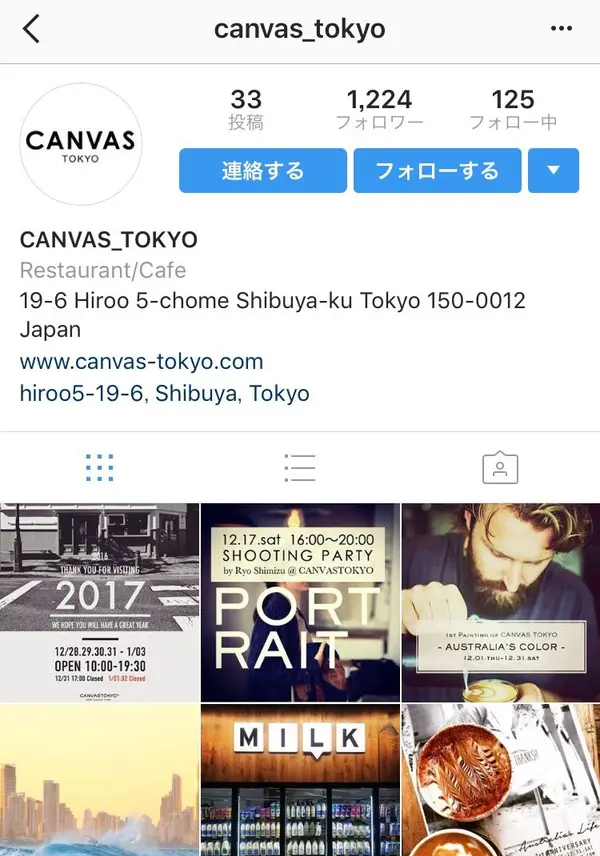600x856 pixels.
Task: Open hiroo5-19-6, Shibuya, Tokyo location link
Action: (164, 393)
